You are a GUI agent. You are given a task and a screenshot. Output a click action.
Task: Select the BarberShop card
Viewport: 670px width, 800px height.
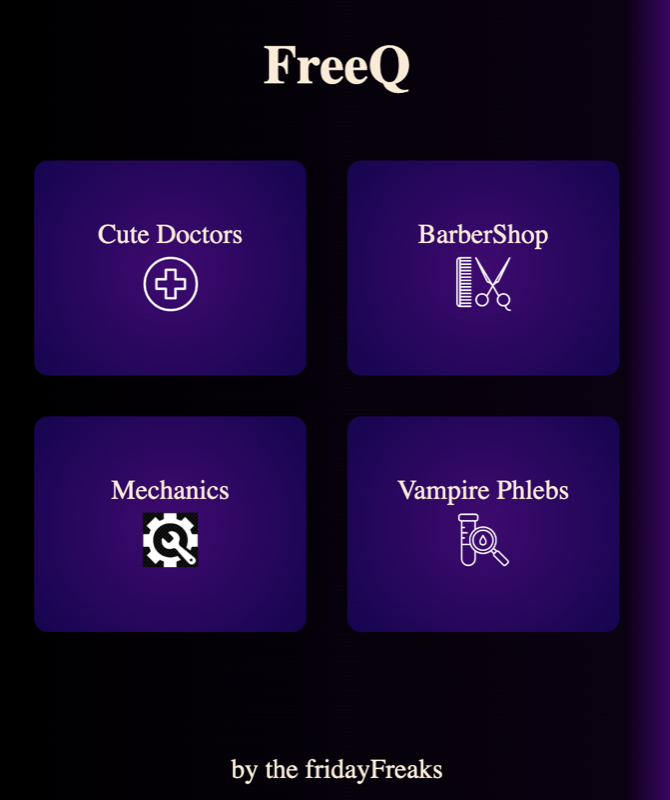point(483,268)
